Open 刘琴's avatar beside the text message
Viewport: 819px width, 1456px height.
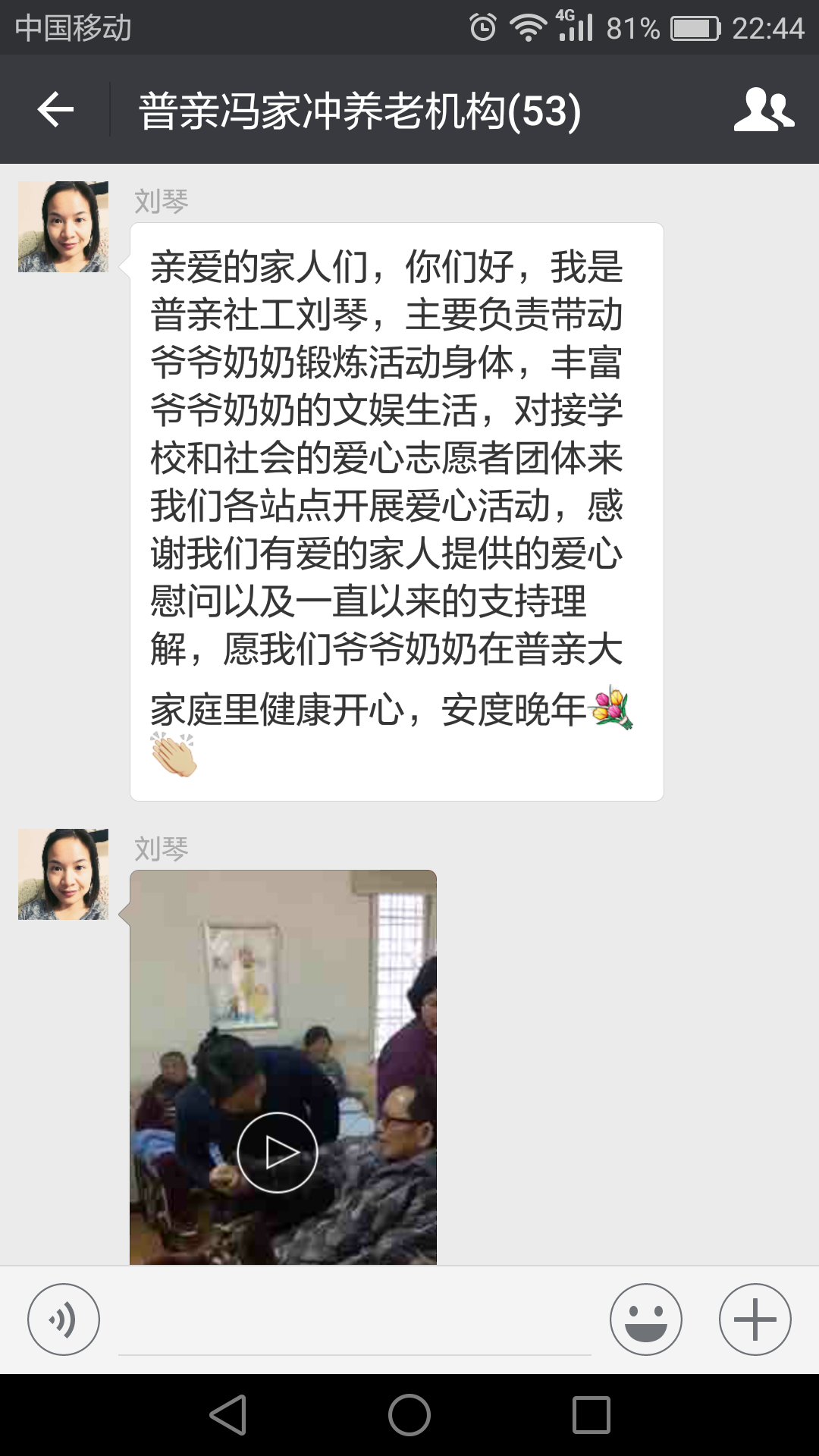64,227
